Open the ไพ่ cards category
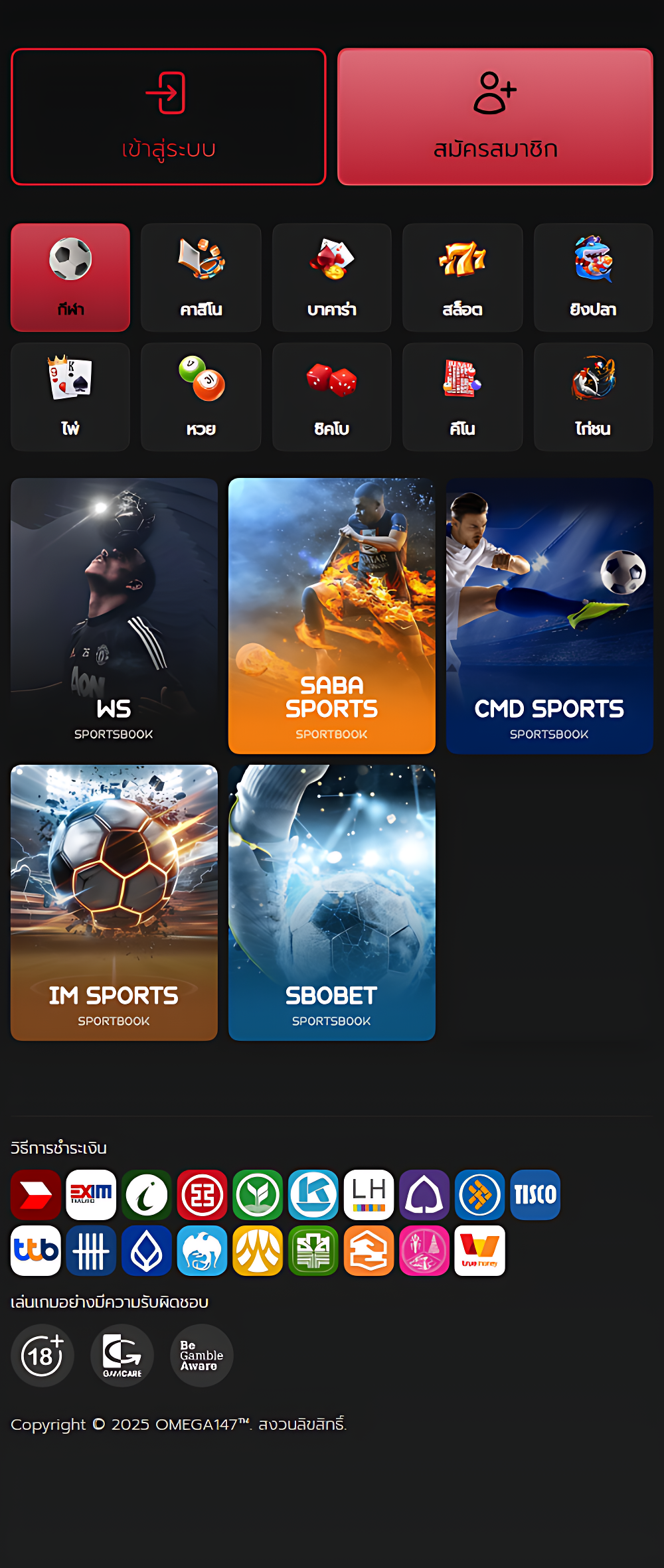 point(70,397)
